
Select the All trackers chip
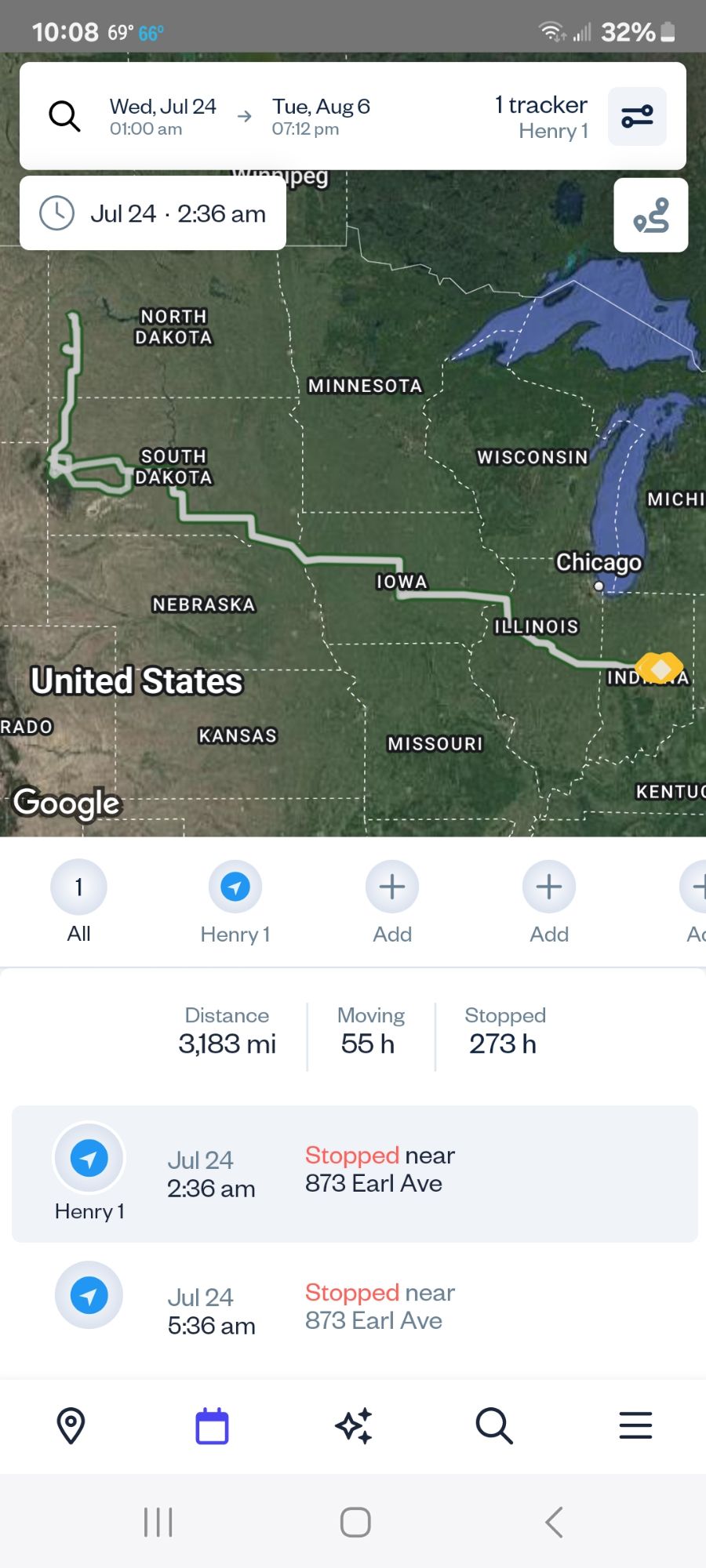pyautogui.click(x=78, y=902)
